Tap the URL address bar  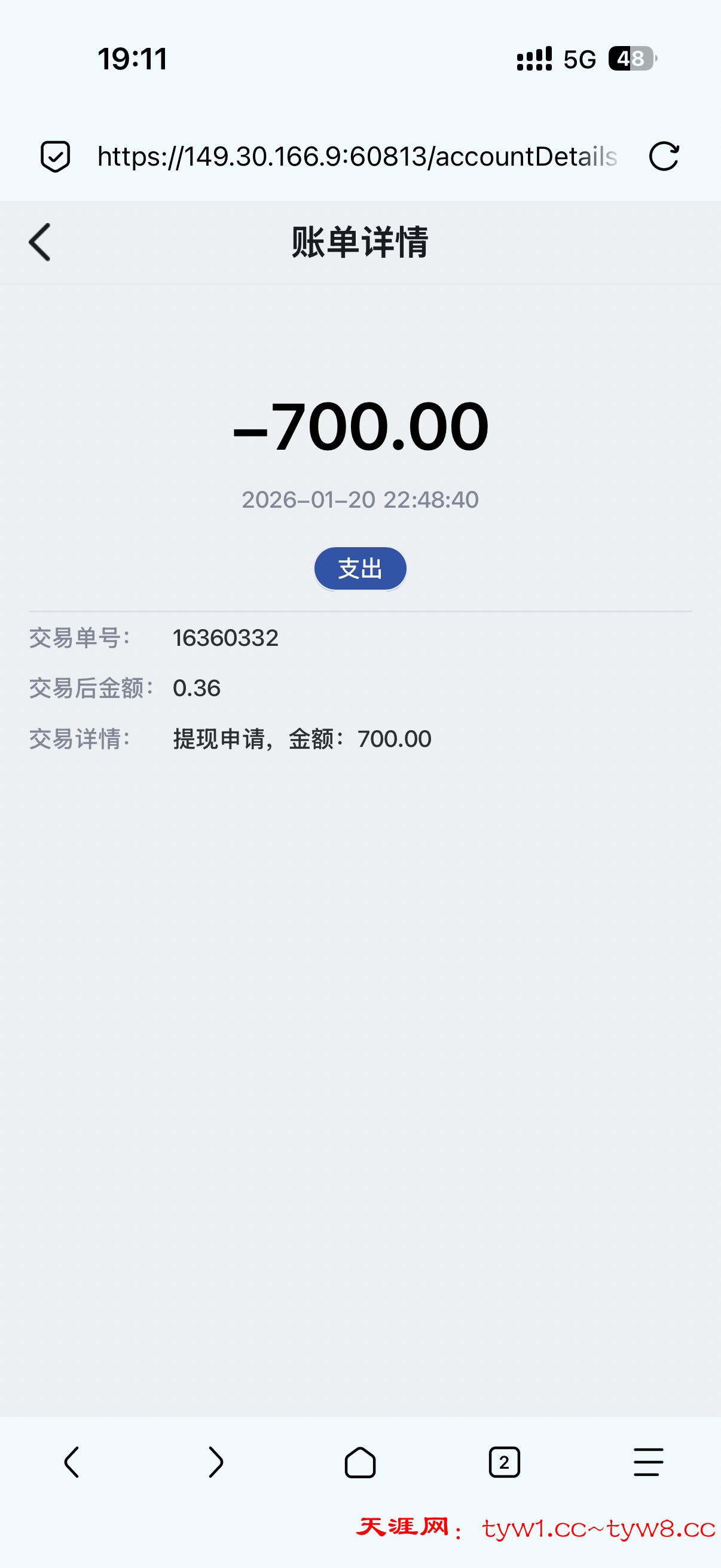357,157
